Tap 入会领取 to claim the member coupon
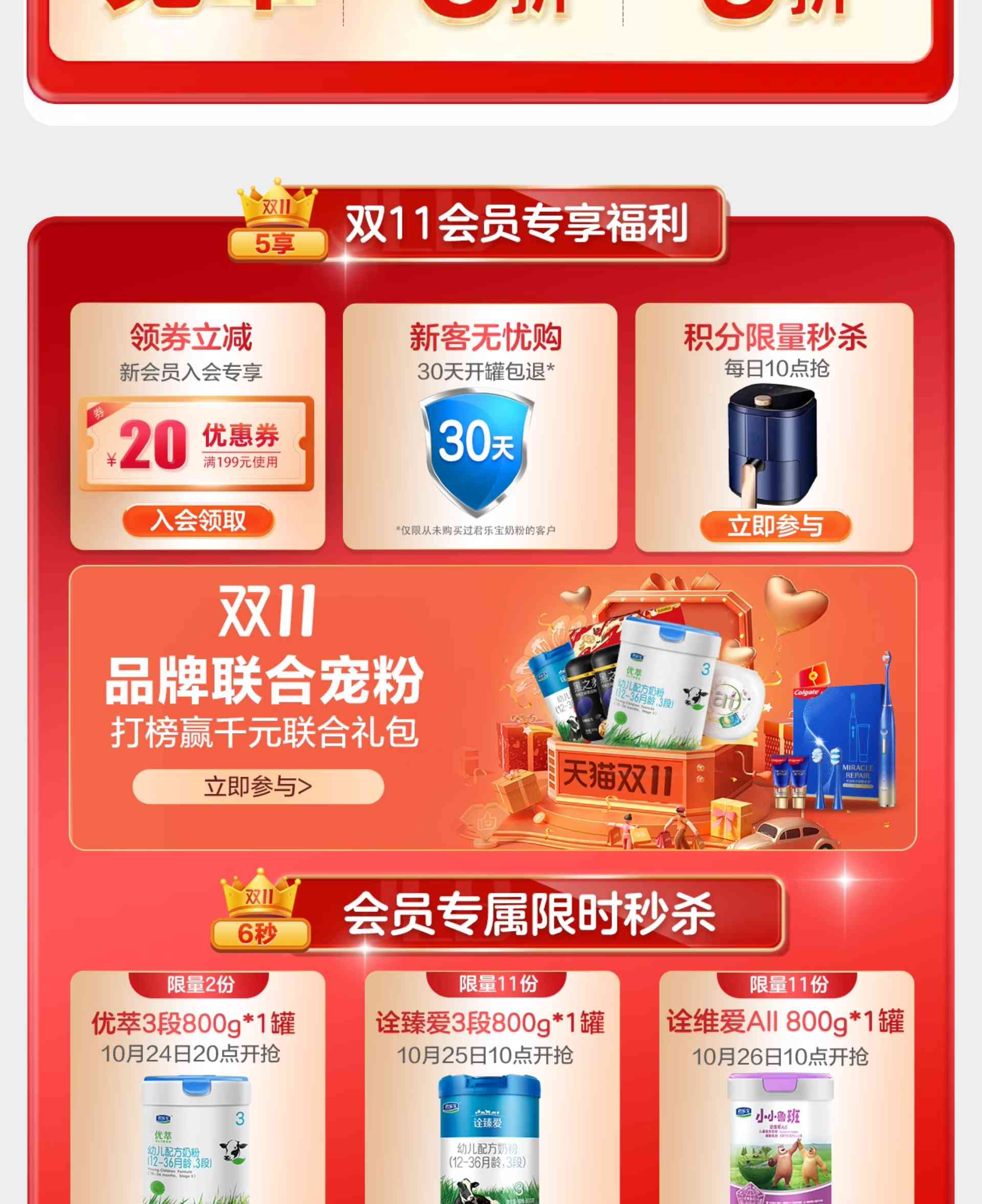 click(198, 520)
